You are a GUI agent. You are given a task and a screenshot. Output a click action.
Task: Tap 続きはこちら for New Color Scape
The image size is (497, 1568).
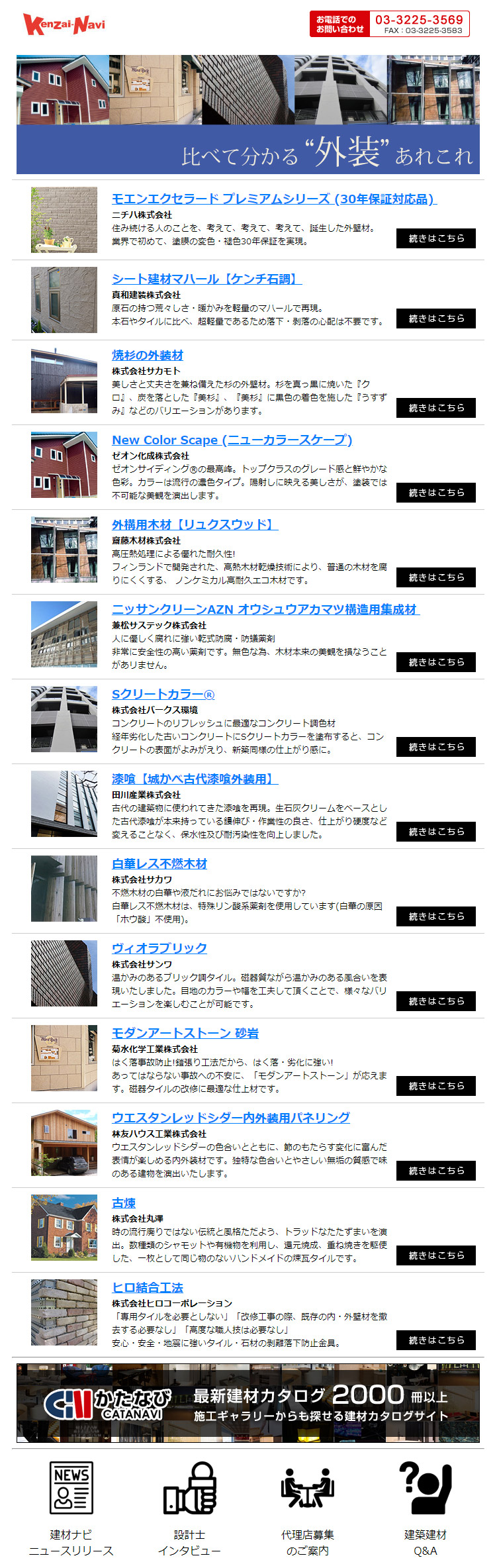[x=435, y=493]
